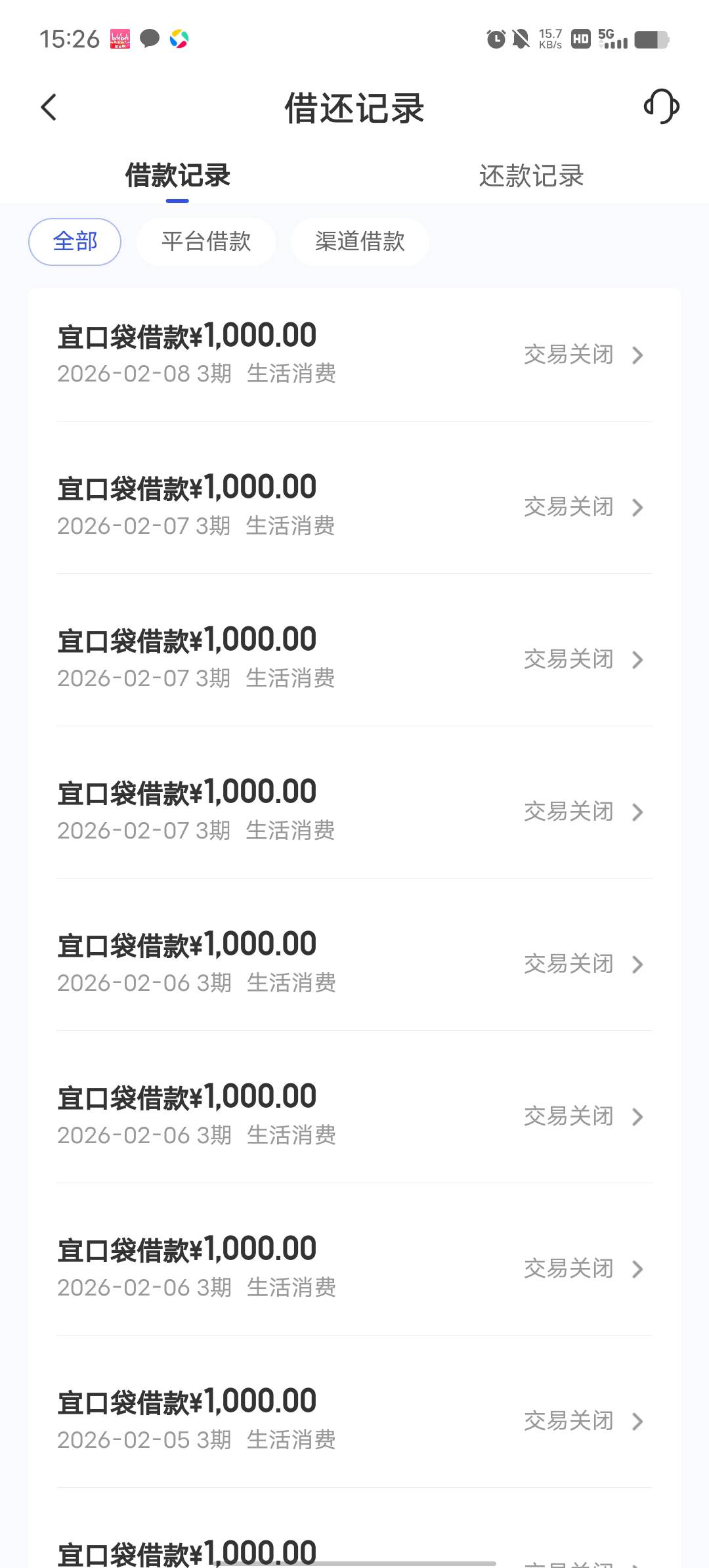
Task: Apply the 渠道借款 filter chip
Action: [360, 242]
